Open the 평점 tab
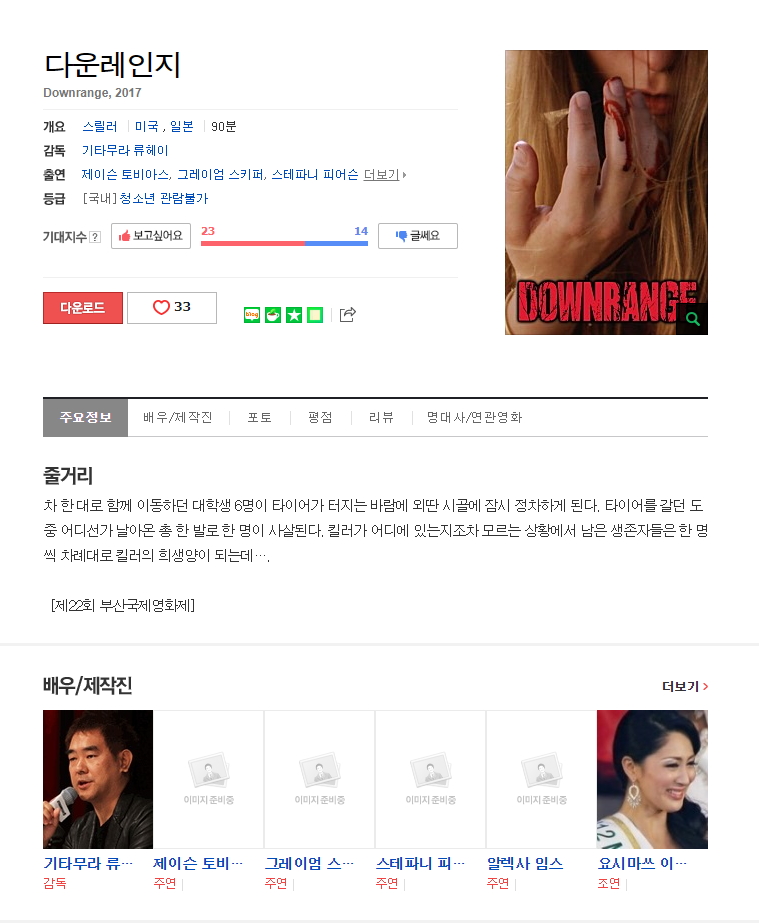This screenshot has height=924, width=759. pyautogui.click(x=321, y=418)
